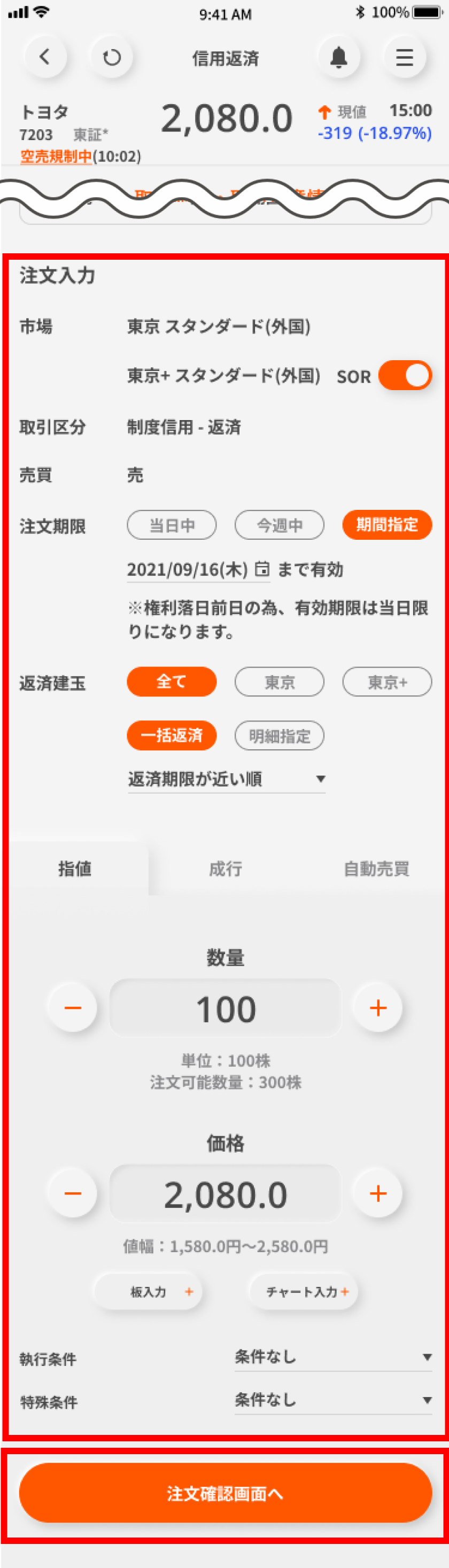The width and height of the screenshot is (449, 1568).
Task: Proceed to 注文確認画面へ
Action: pos(225,1493)
